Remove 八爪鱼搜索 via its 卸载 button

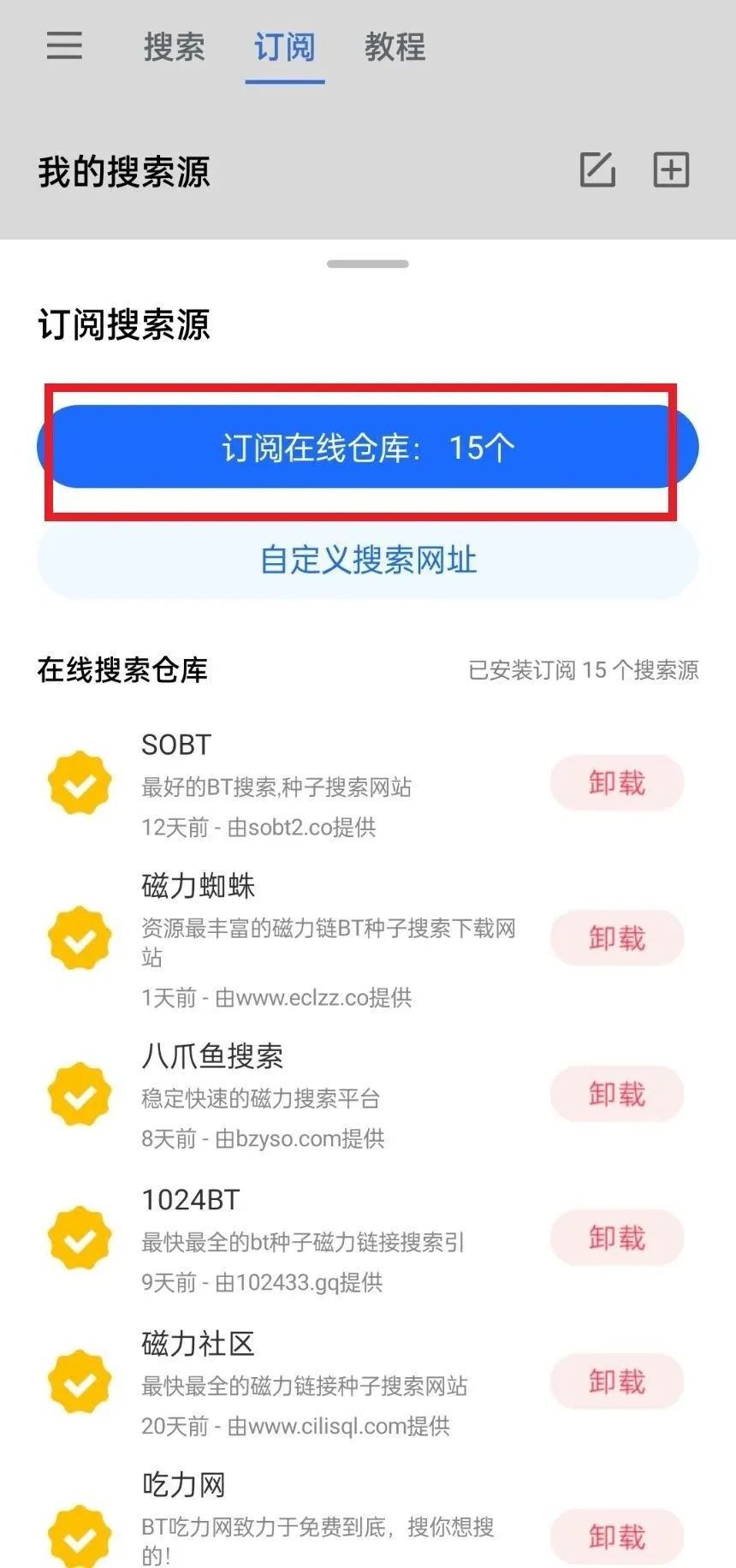(616, 1095)
